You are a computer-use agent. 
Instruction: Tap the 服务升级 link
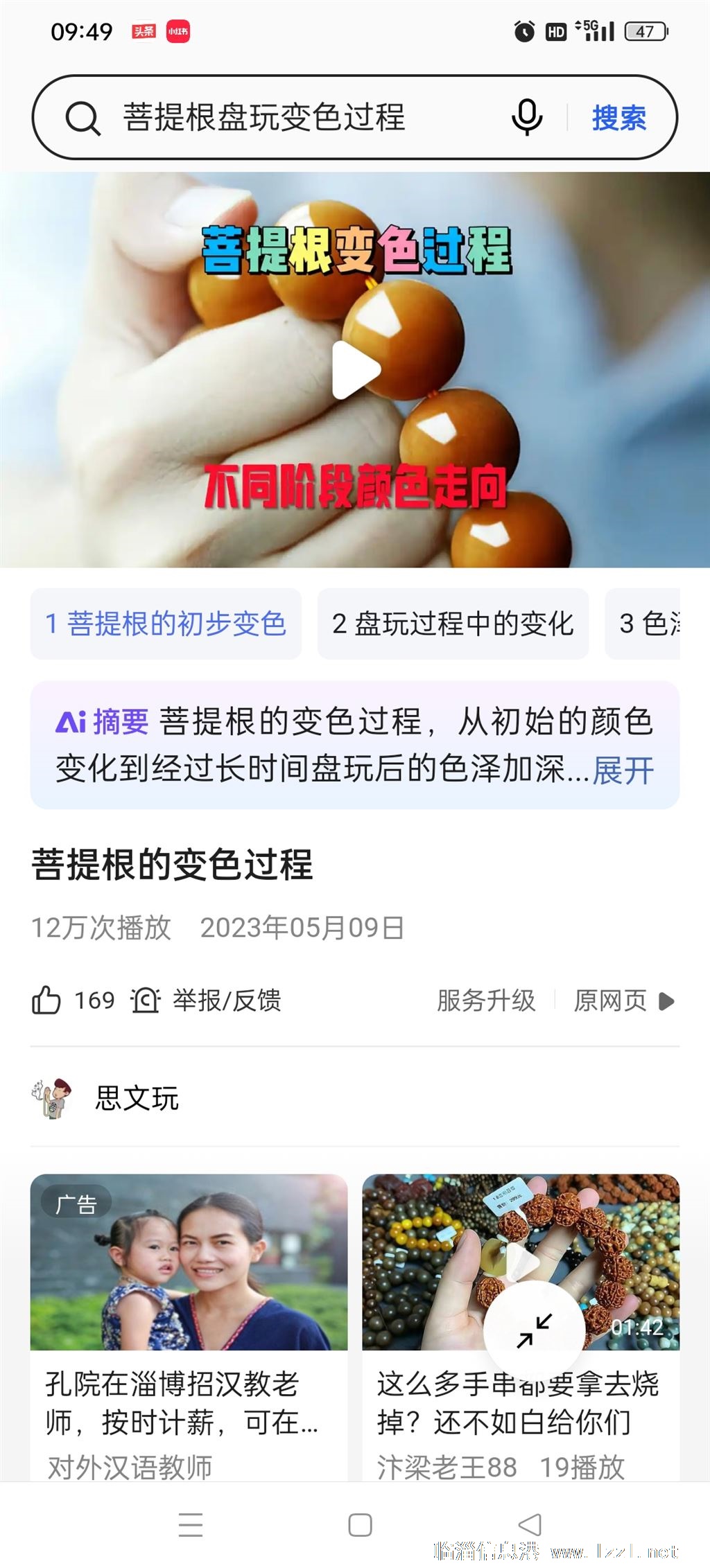(x=486, y=1000)
